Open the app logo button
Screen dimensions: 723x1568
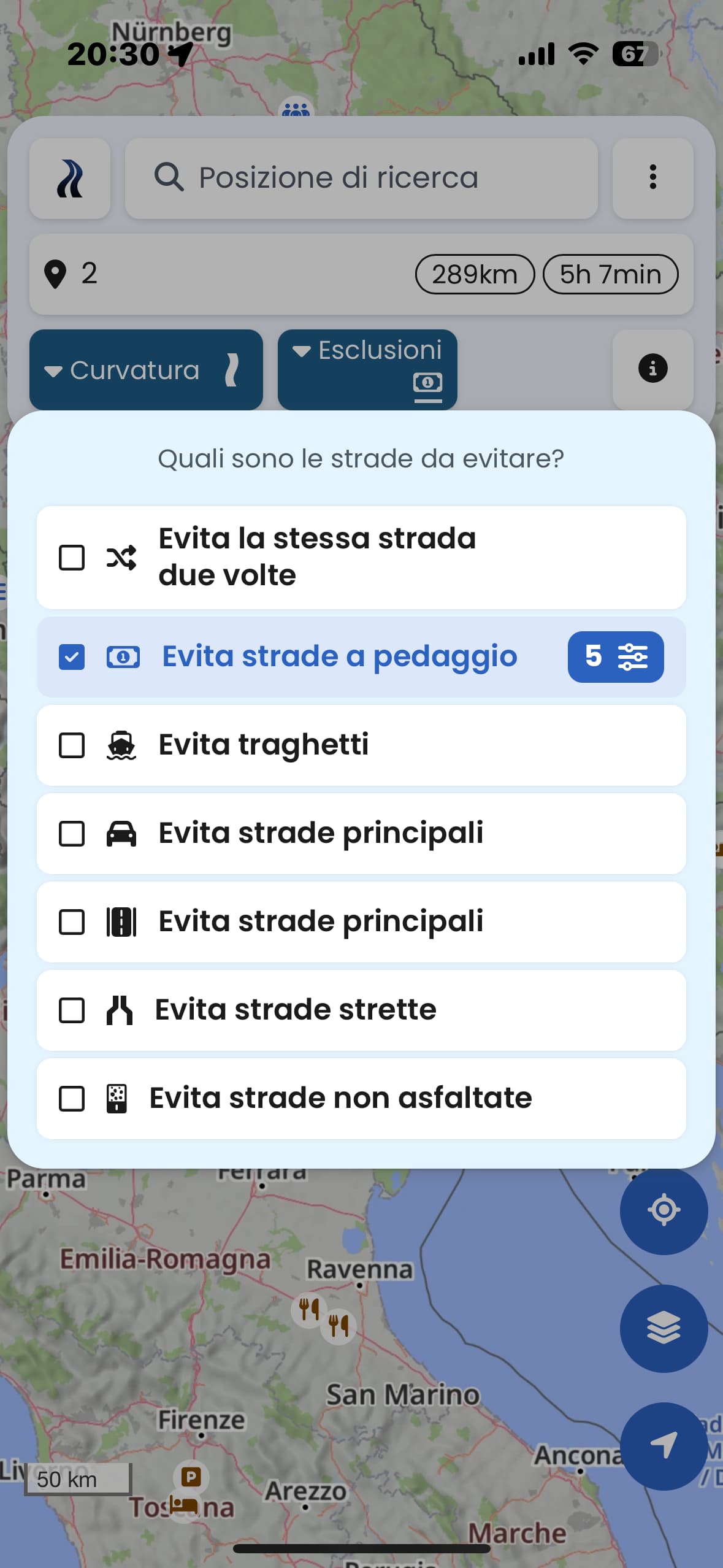[70, 178]
